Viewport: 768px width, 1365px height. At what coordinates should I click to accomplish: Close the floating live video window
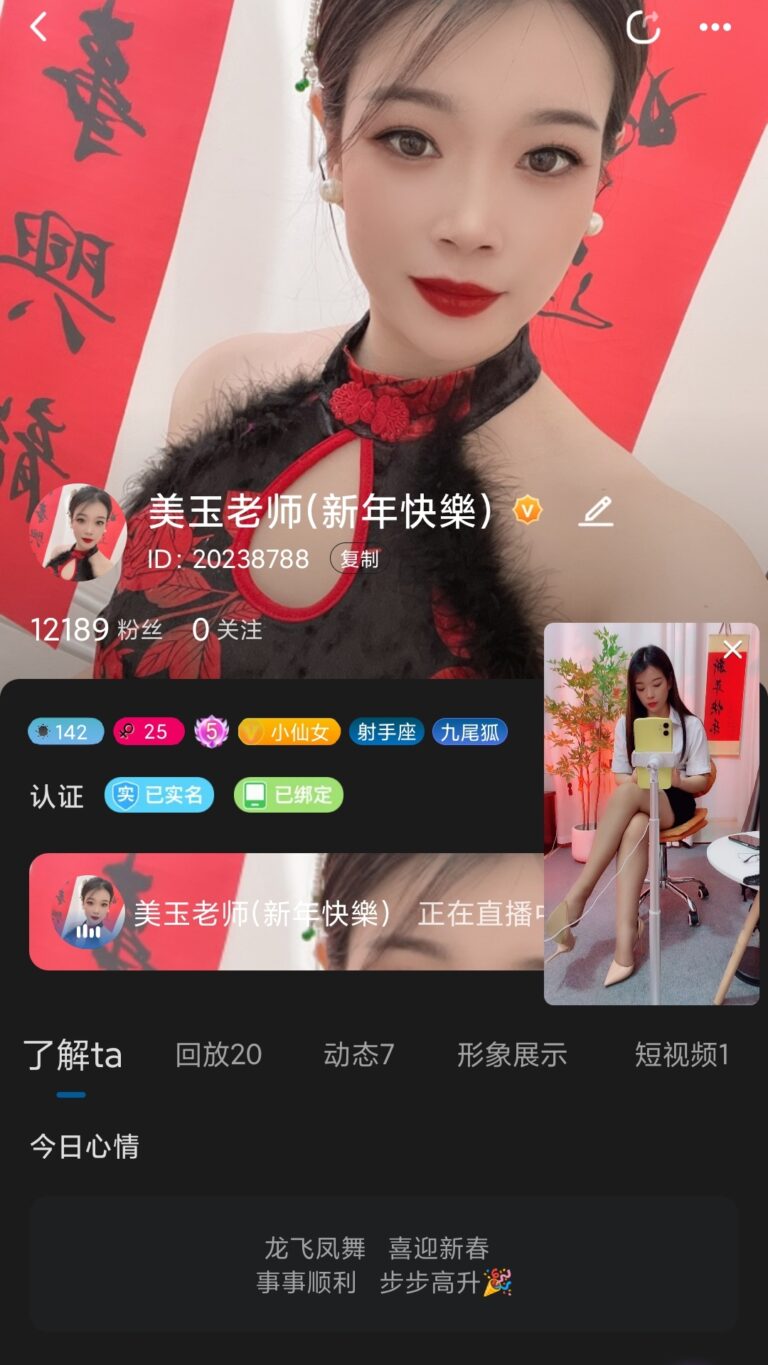coord(733,649)
